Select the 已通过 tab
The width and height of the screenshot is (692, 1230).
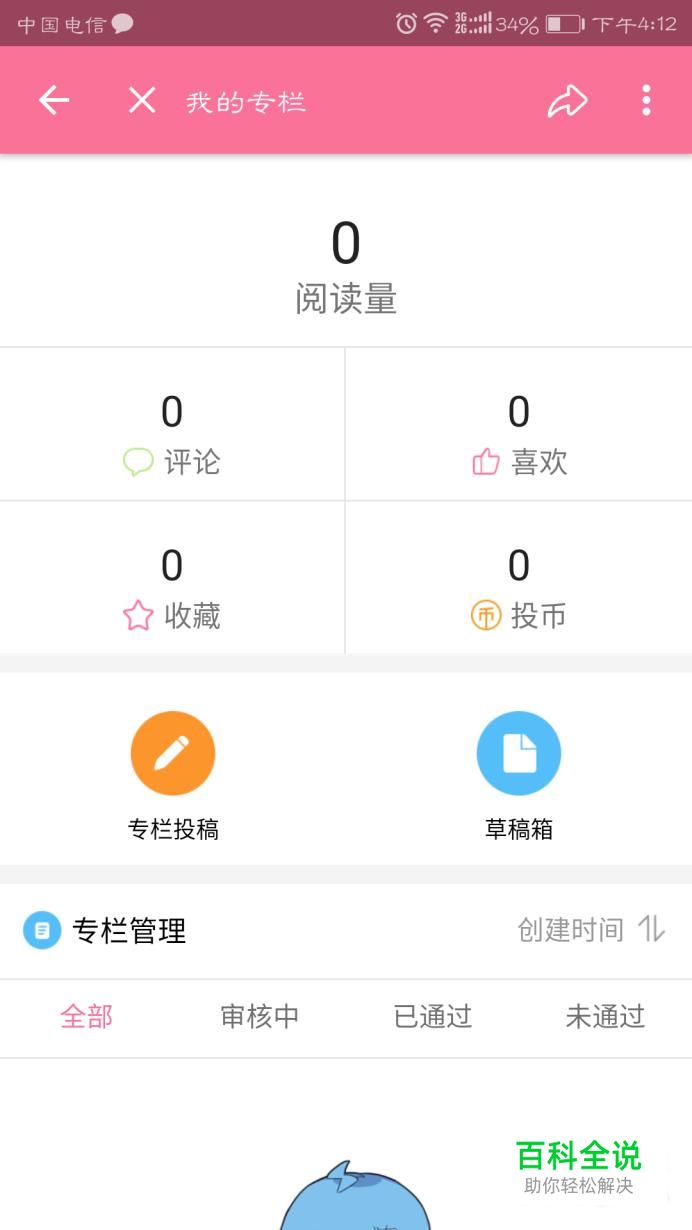[x=432, y=1017]
